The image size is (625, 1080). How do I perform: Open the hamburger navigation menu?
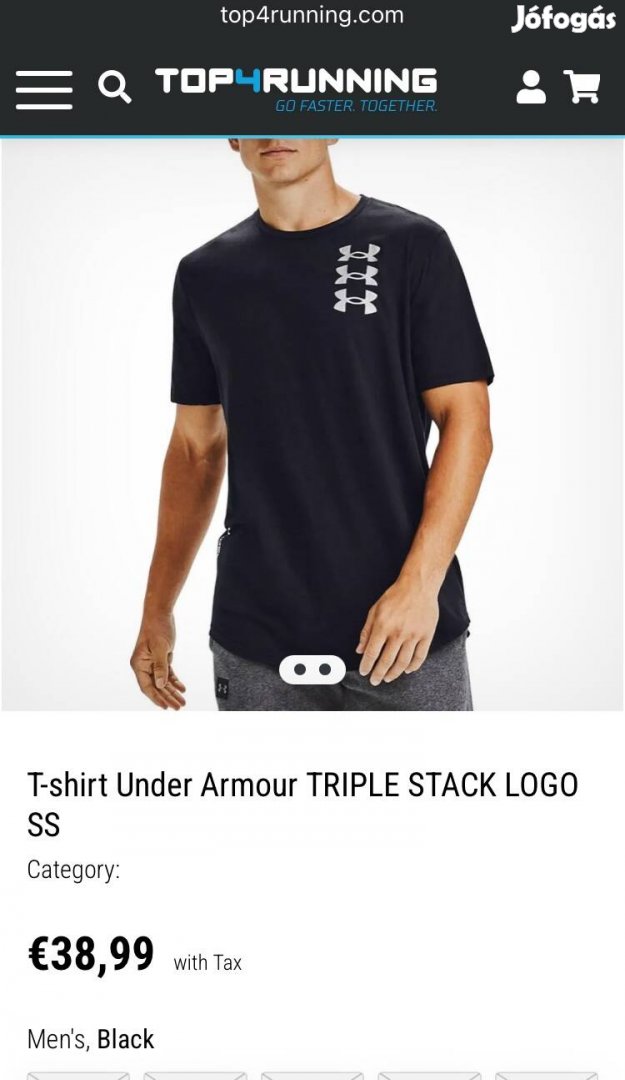coord(44,89)
